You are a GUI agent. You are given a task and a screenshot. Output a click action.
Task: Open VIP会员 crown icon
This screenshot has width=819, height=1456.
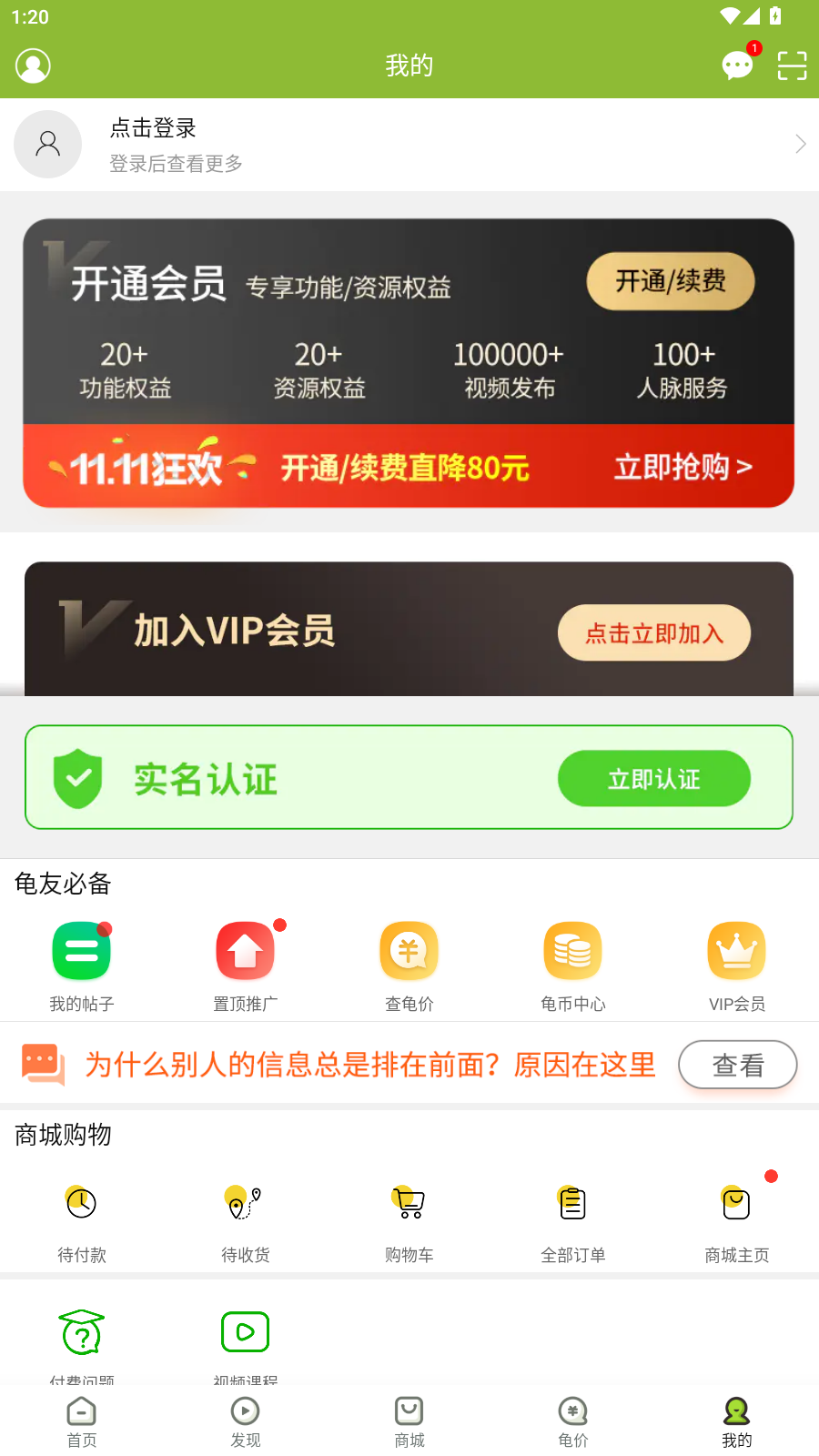coord(736,950)
